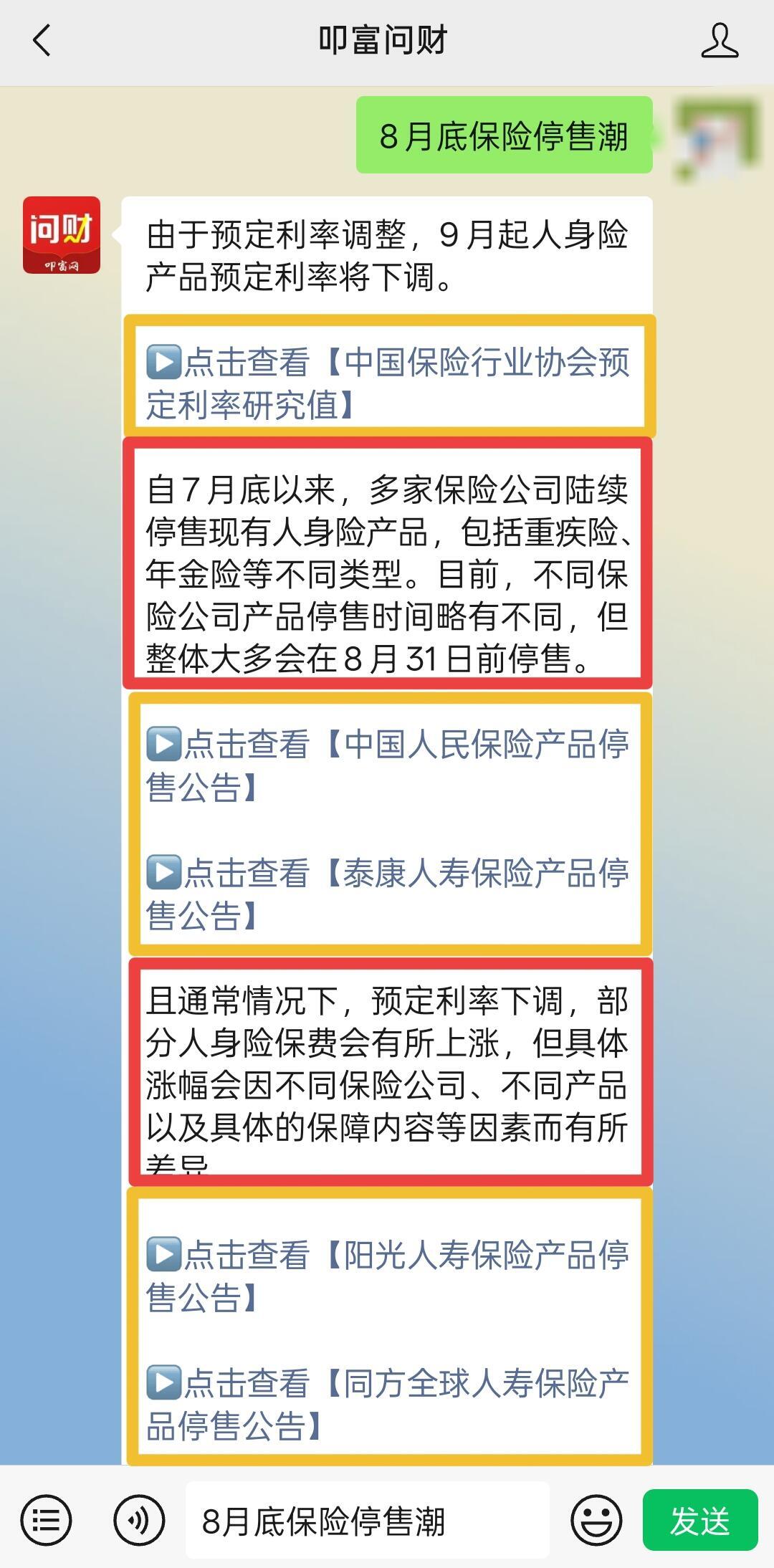Tap your own blurred avatar

coord(715,138)
